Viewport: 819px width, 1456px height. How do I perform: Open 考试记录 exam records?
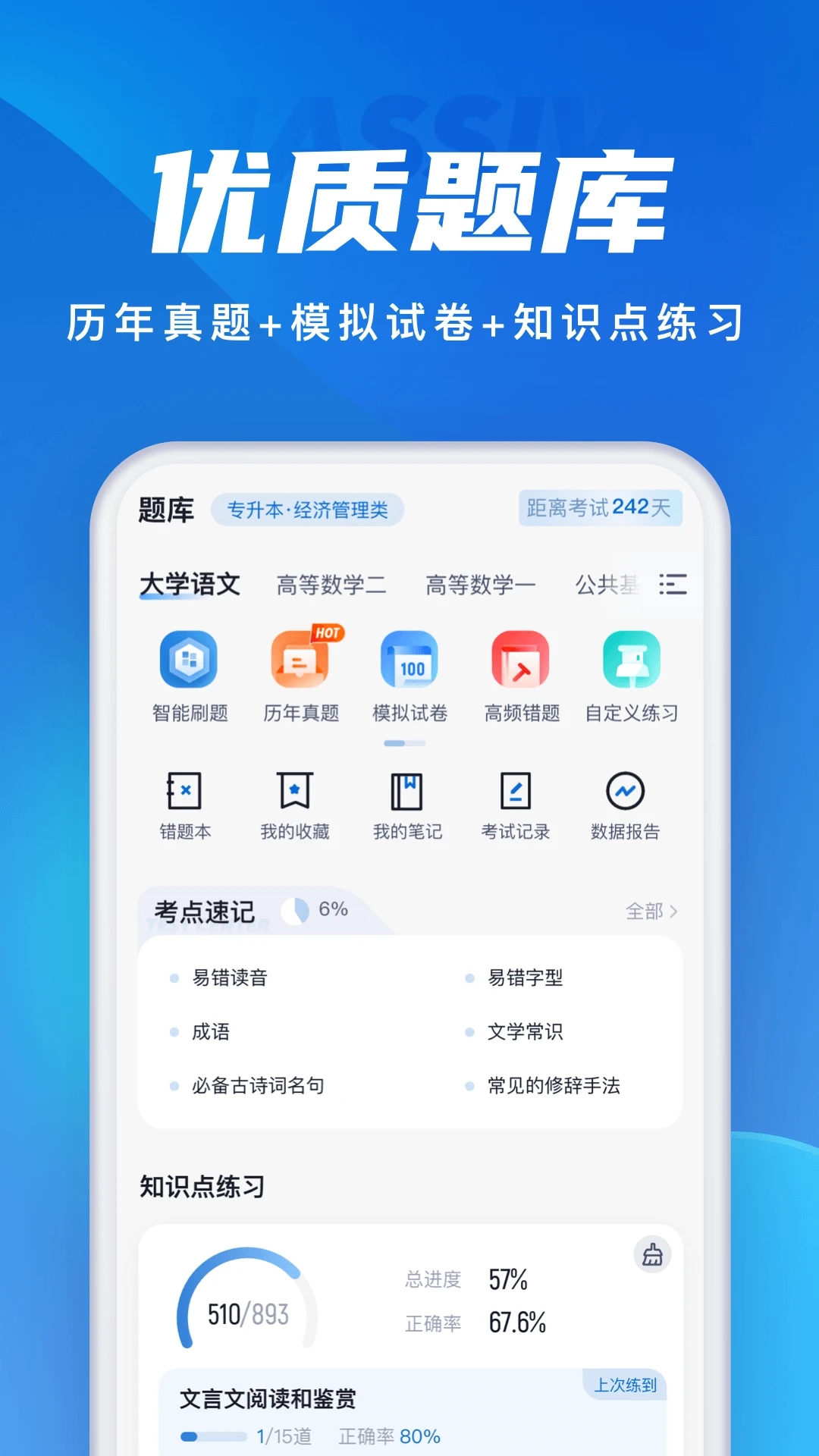coord(516,806)
